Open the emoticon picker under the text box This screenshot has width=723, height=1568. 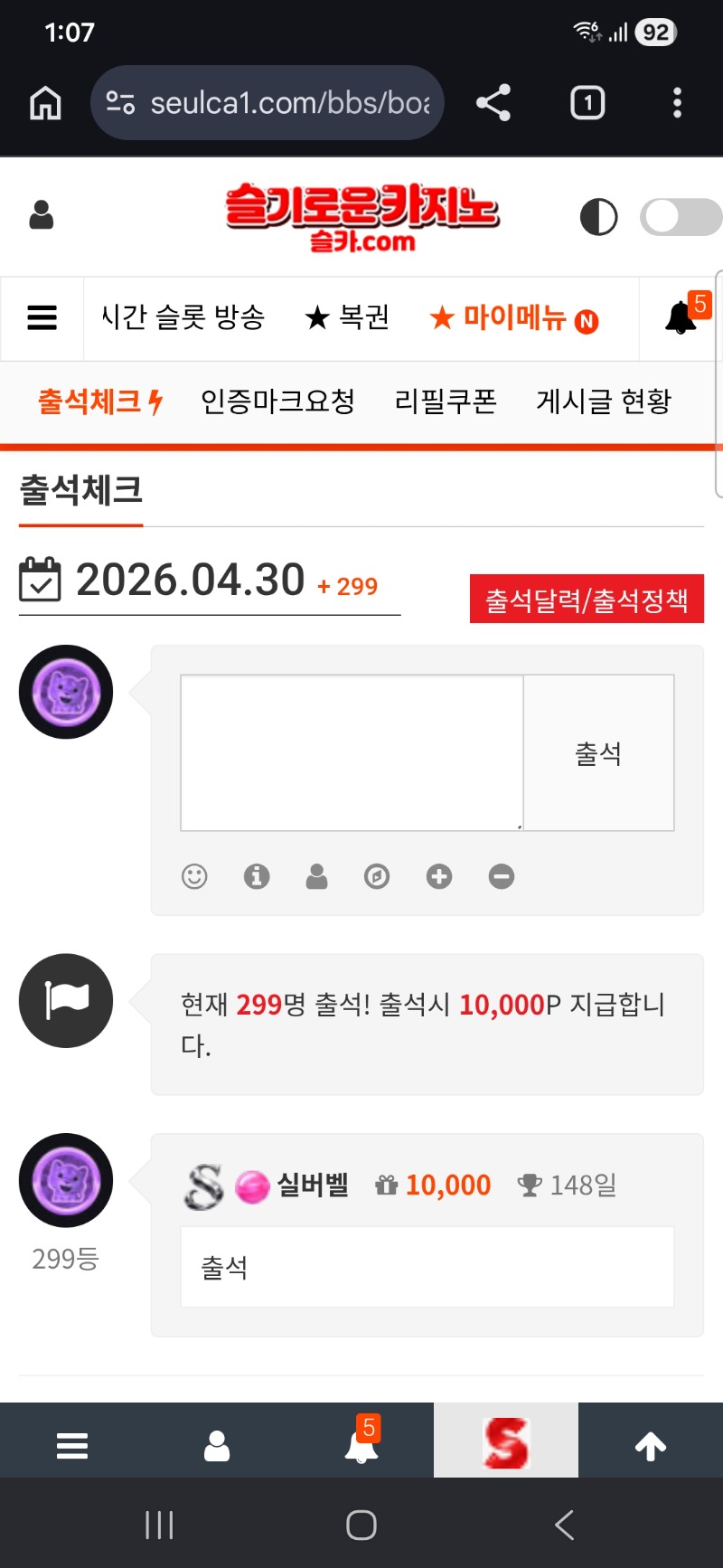194,876
